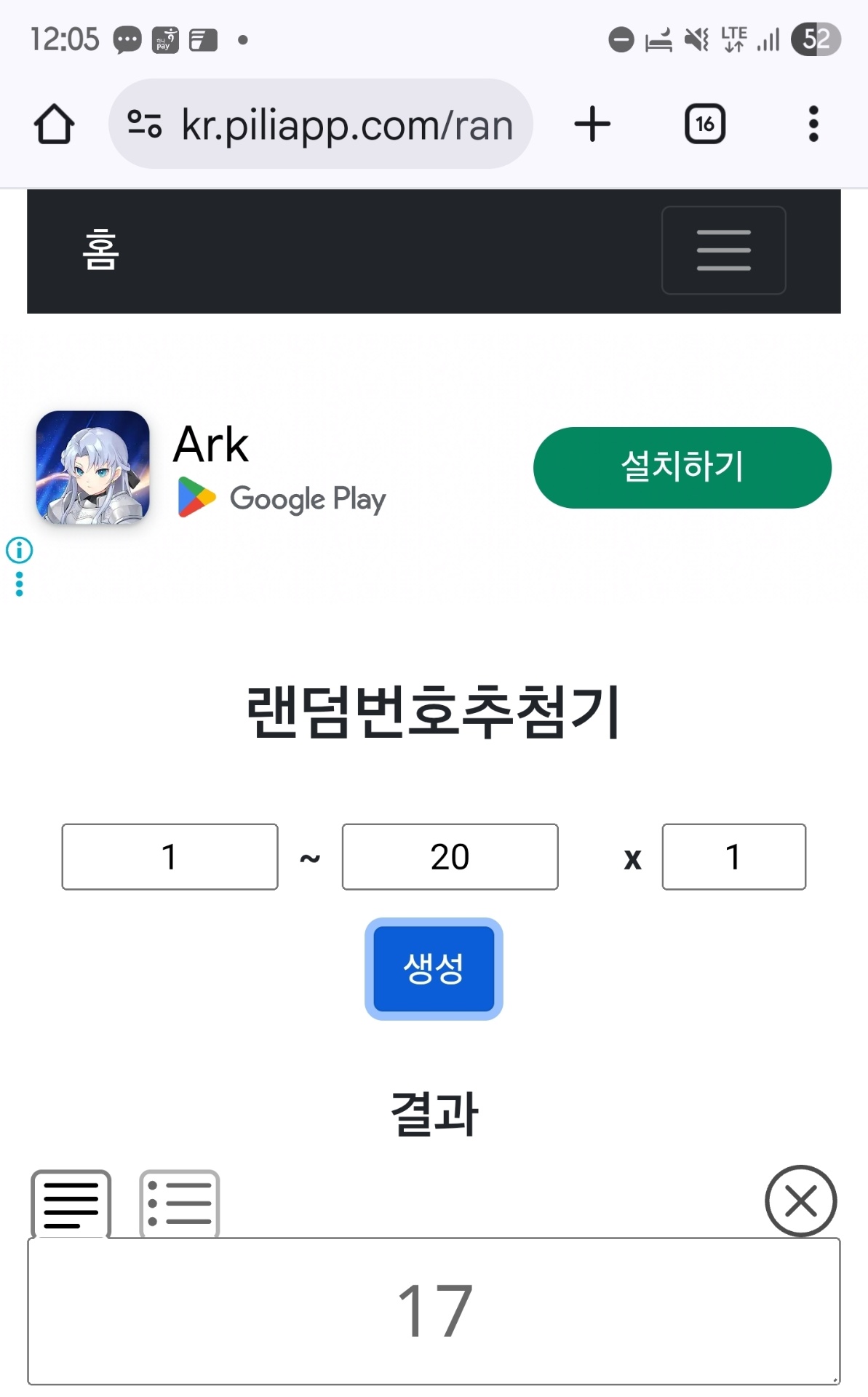Expand the site hamburger menu

723,250
